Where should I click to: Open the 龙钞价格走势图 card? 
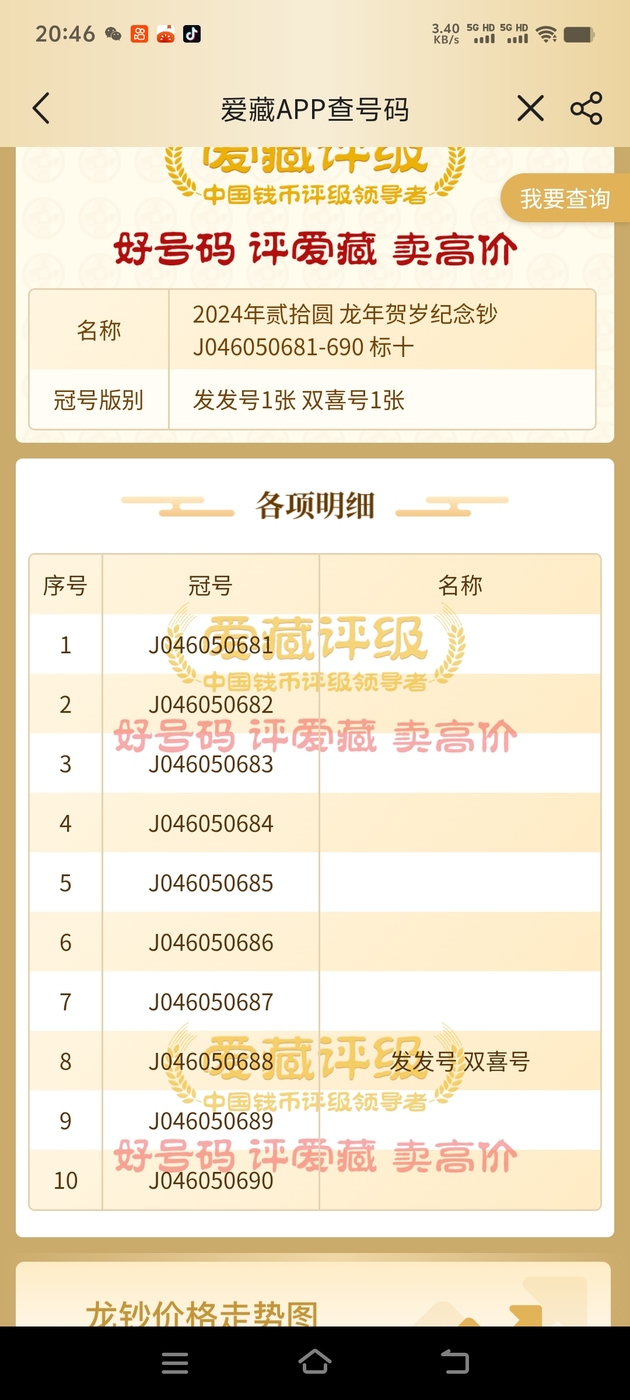pyautogui.click(x=313, y=1294)
